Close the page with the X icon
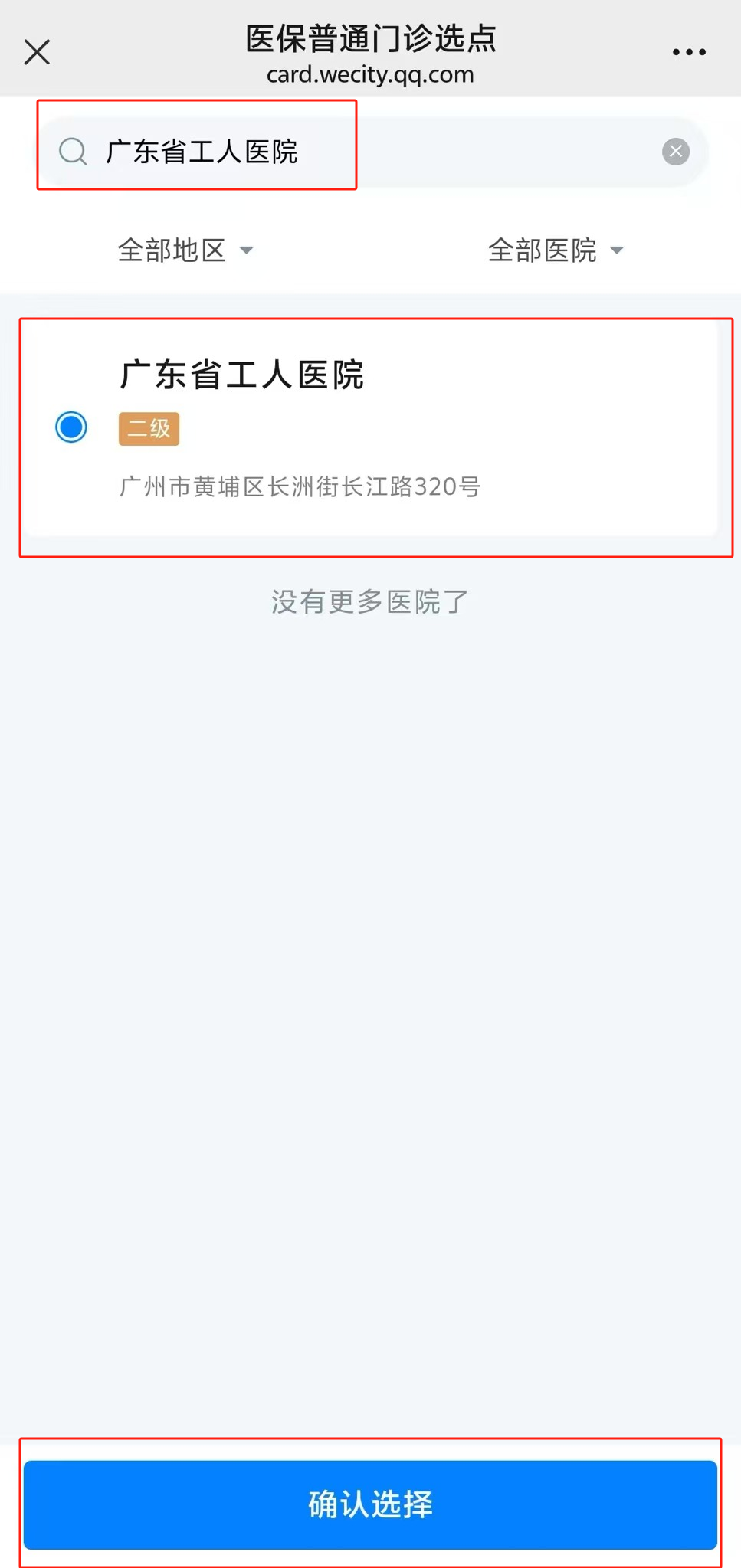The image size is (741, 1568). 37,51
